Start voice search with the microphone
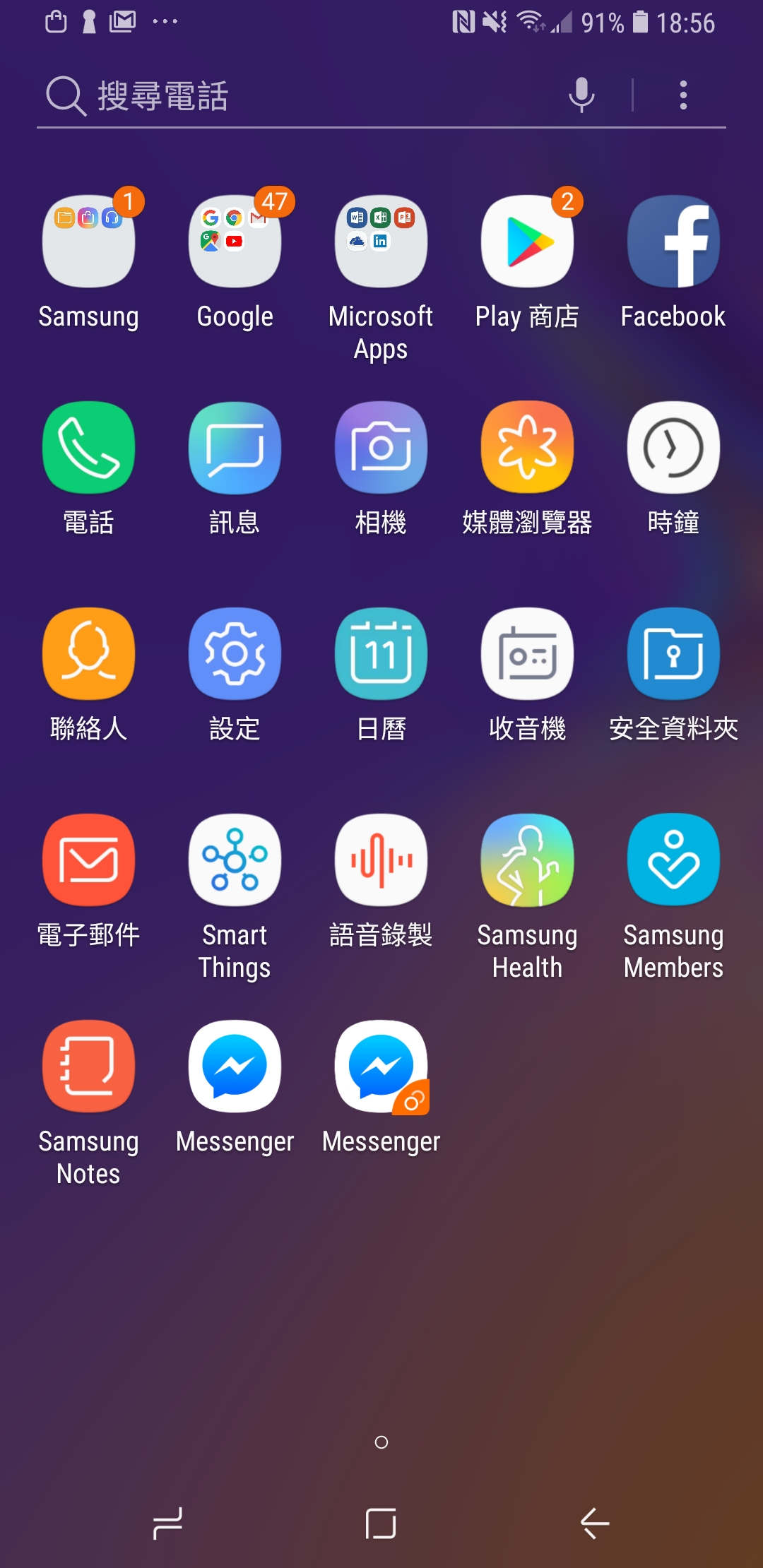 581,95
